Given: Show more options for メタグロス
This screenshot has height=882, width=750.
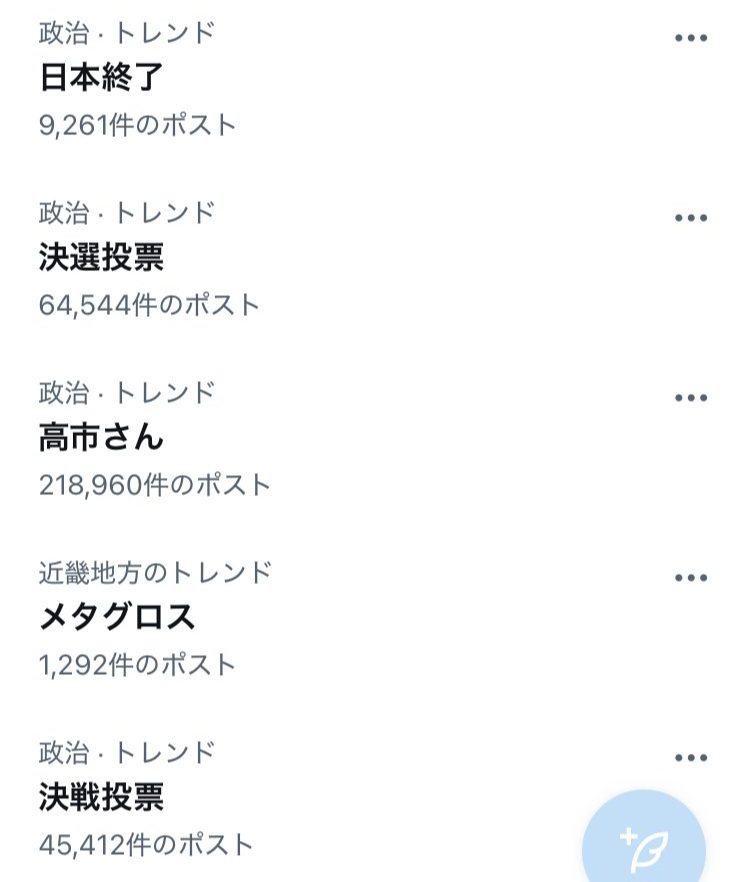Looking at the screenshot, I should [691, 578].
